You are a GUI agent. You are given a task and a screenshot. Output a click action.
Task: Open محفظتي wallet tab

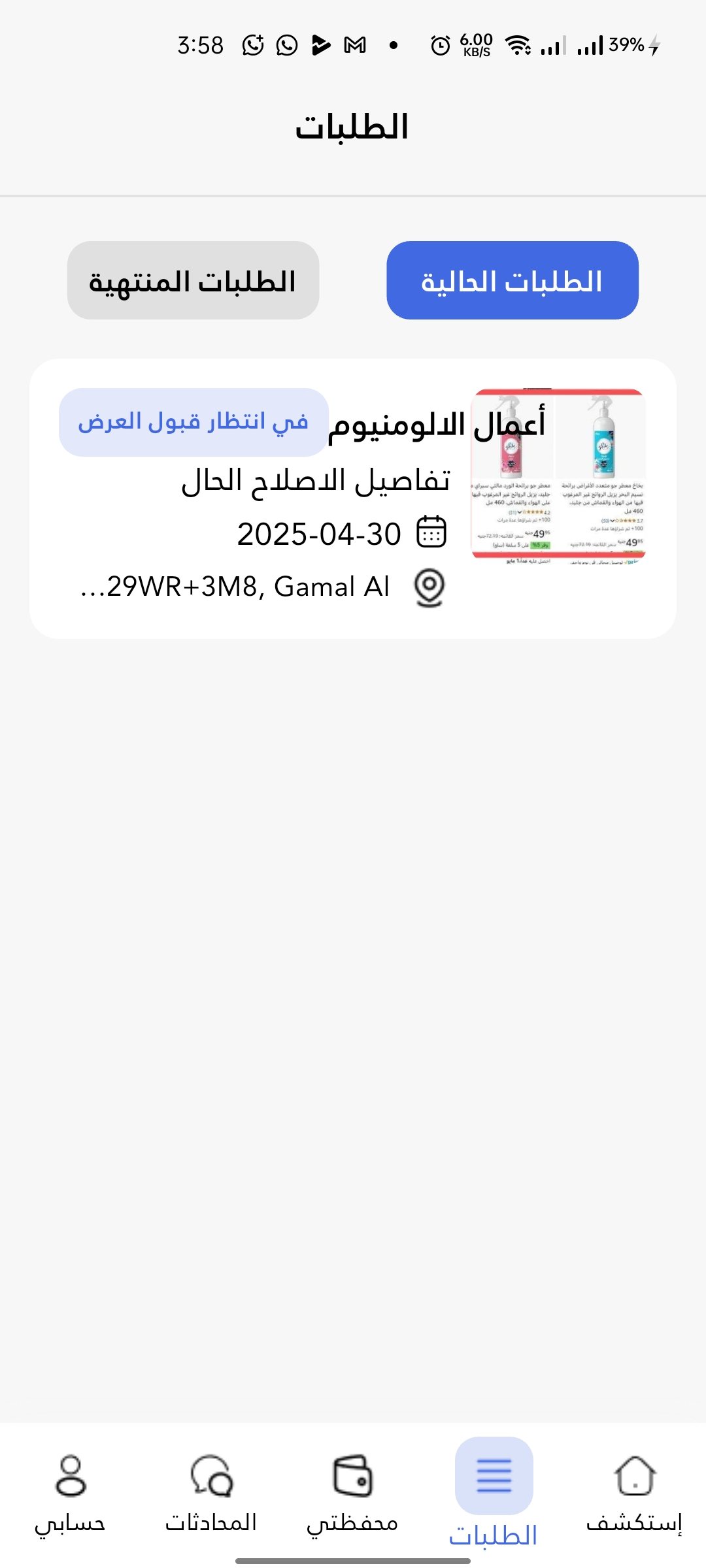point(353,1494)
